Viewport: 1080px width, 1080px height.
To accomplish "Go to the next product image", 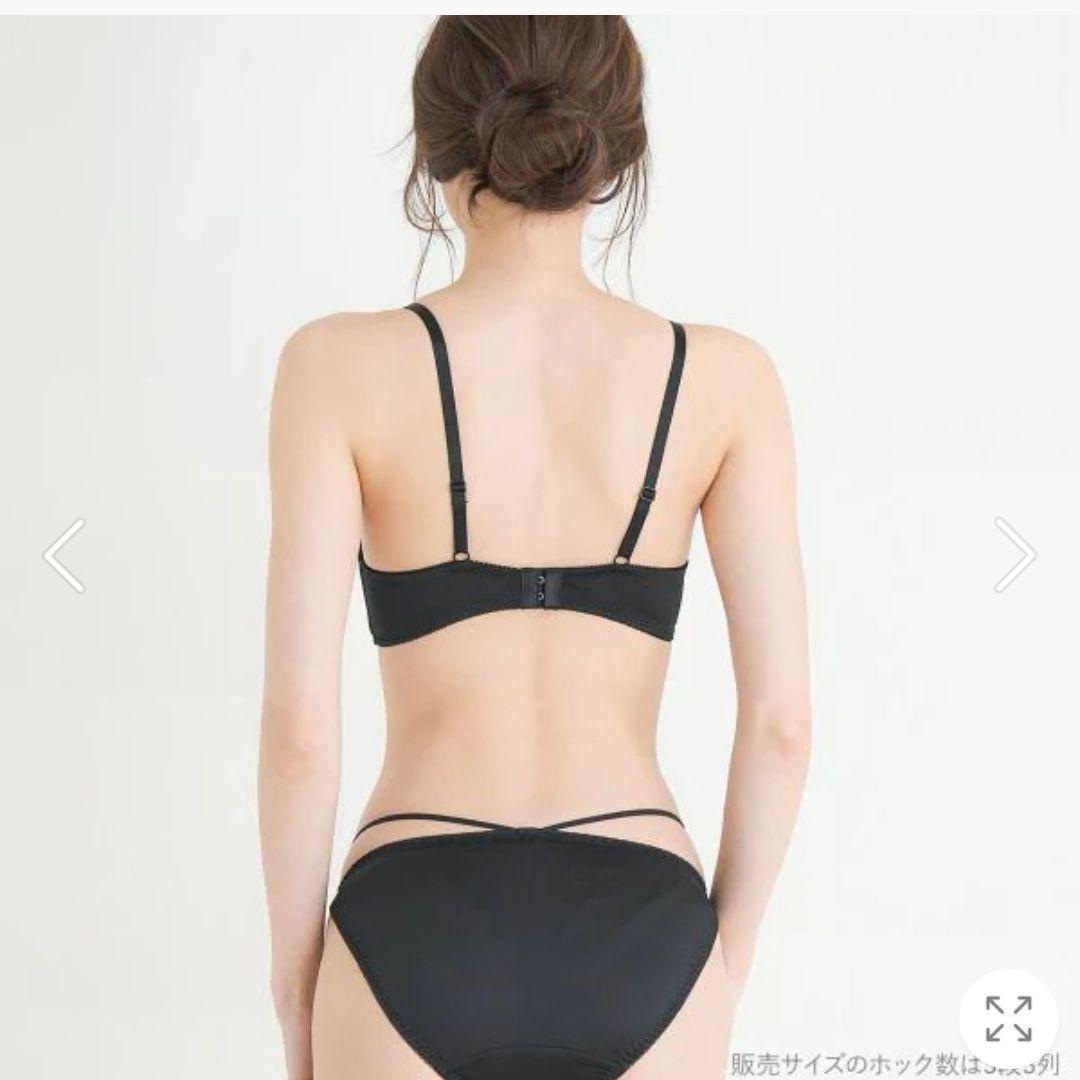I will pyautogui.click(x=1014, y=555).
